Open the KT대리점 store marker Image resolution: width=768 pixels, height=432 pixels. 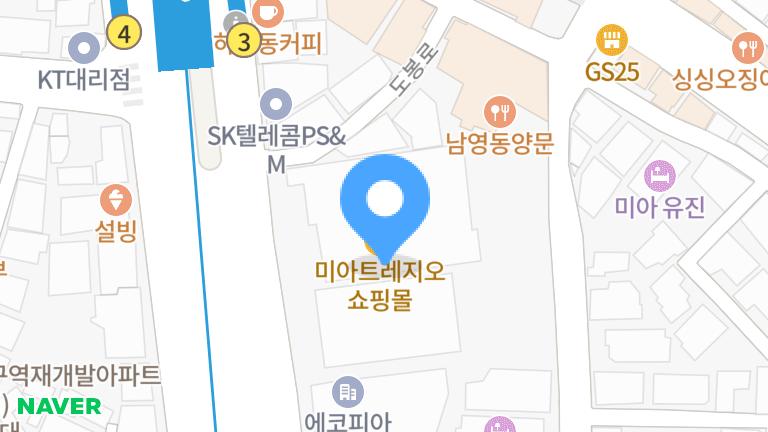[84, 46]
